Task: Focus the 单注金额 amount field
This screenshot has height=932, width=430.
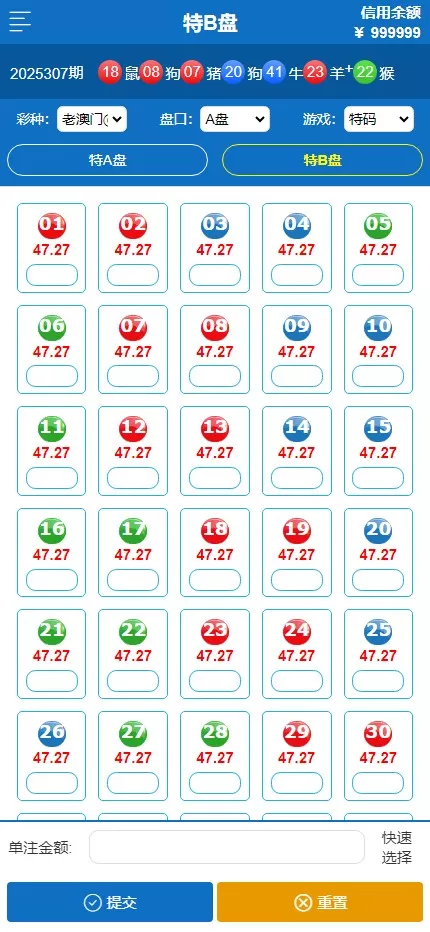Action: (227, 847)
